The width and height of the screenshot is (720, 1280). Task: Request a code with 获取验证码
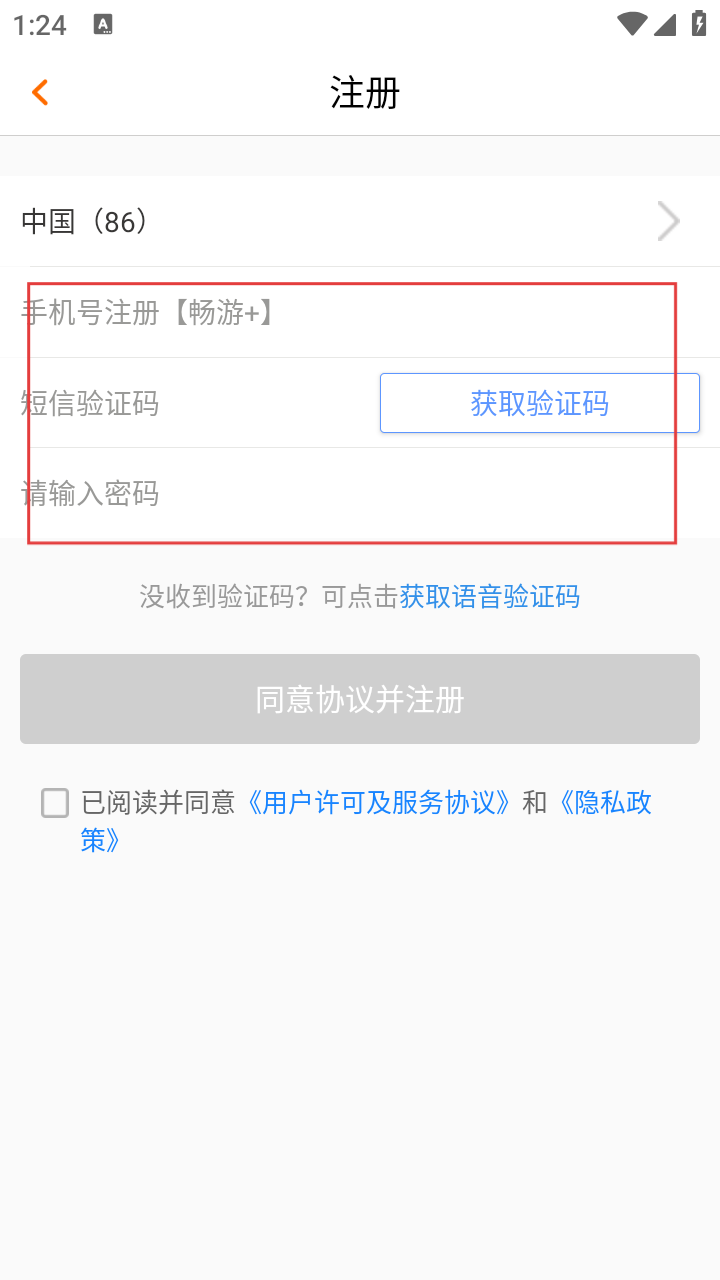[x=539, y=404]
